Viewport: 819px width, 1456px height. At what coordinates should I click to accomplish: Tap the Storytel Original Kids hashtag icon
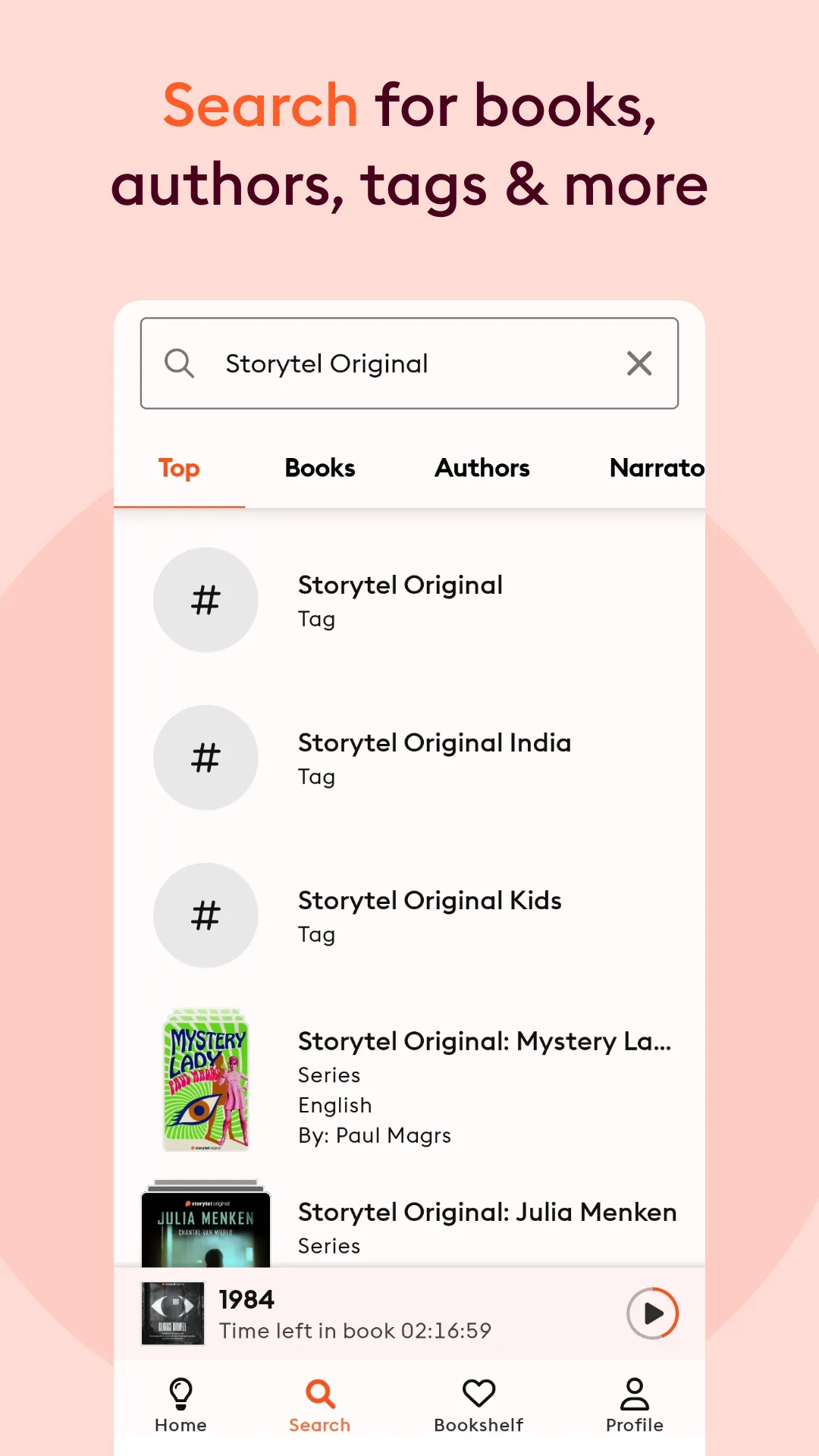tap(206, 915)
